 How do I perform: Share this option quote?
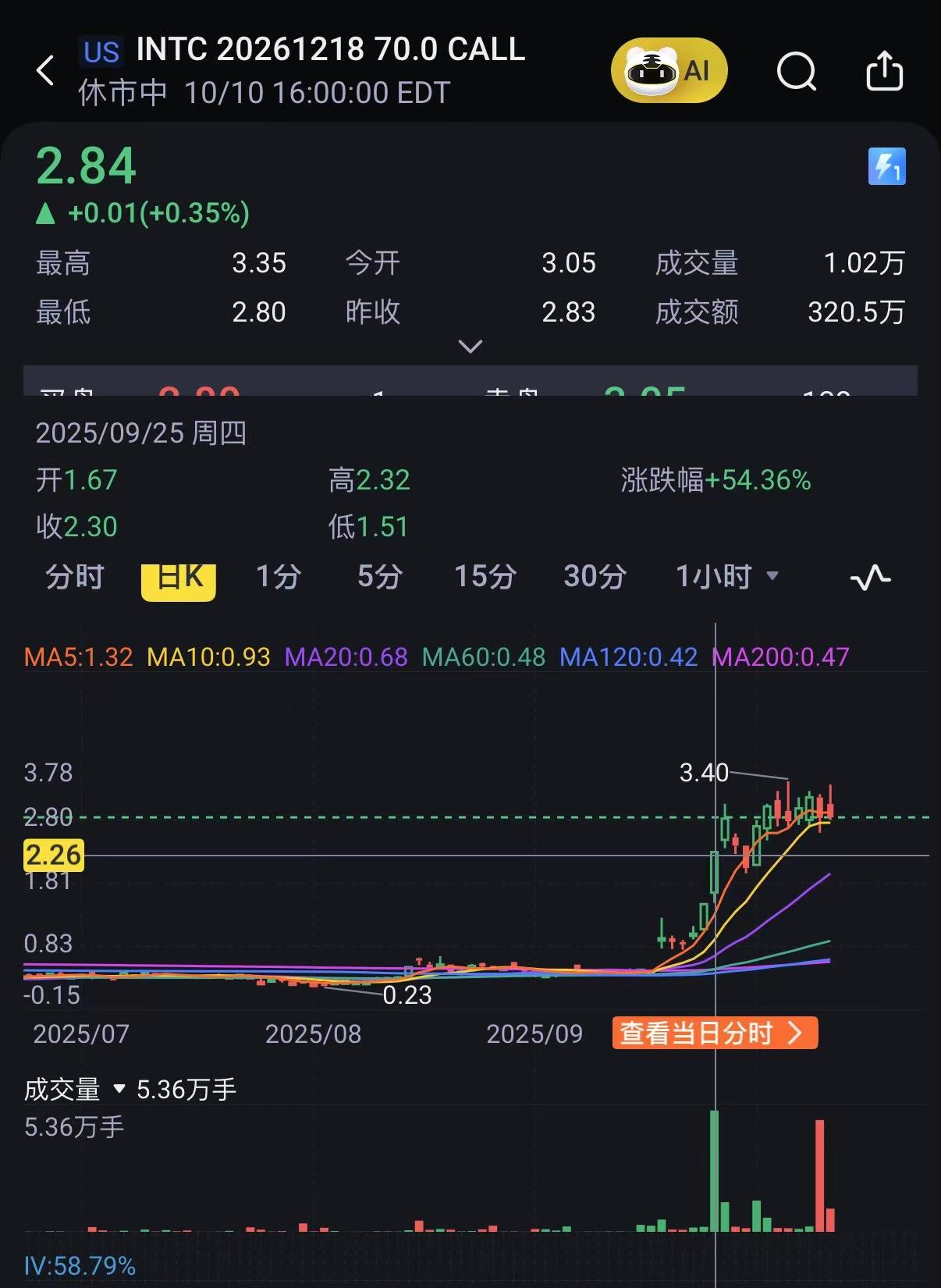(884, 71)
